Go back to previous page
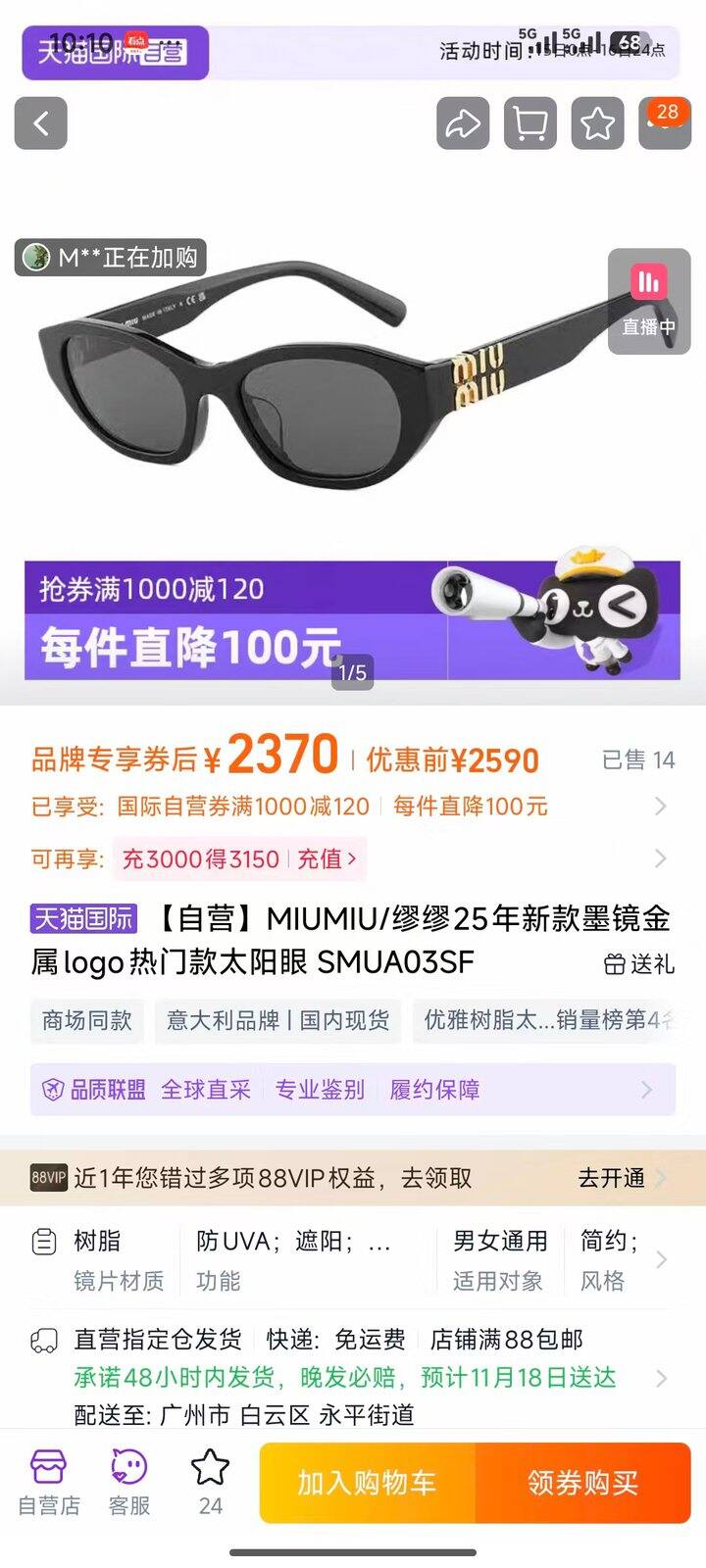This screenshot has height=1568, width=706. 41,123
